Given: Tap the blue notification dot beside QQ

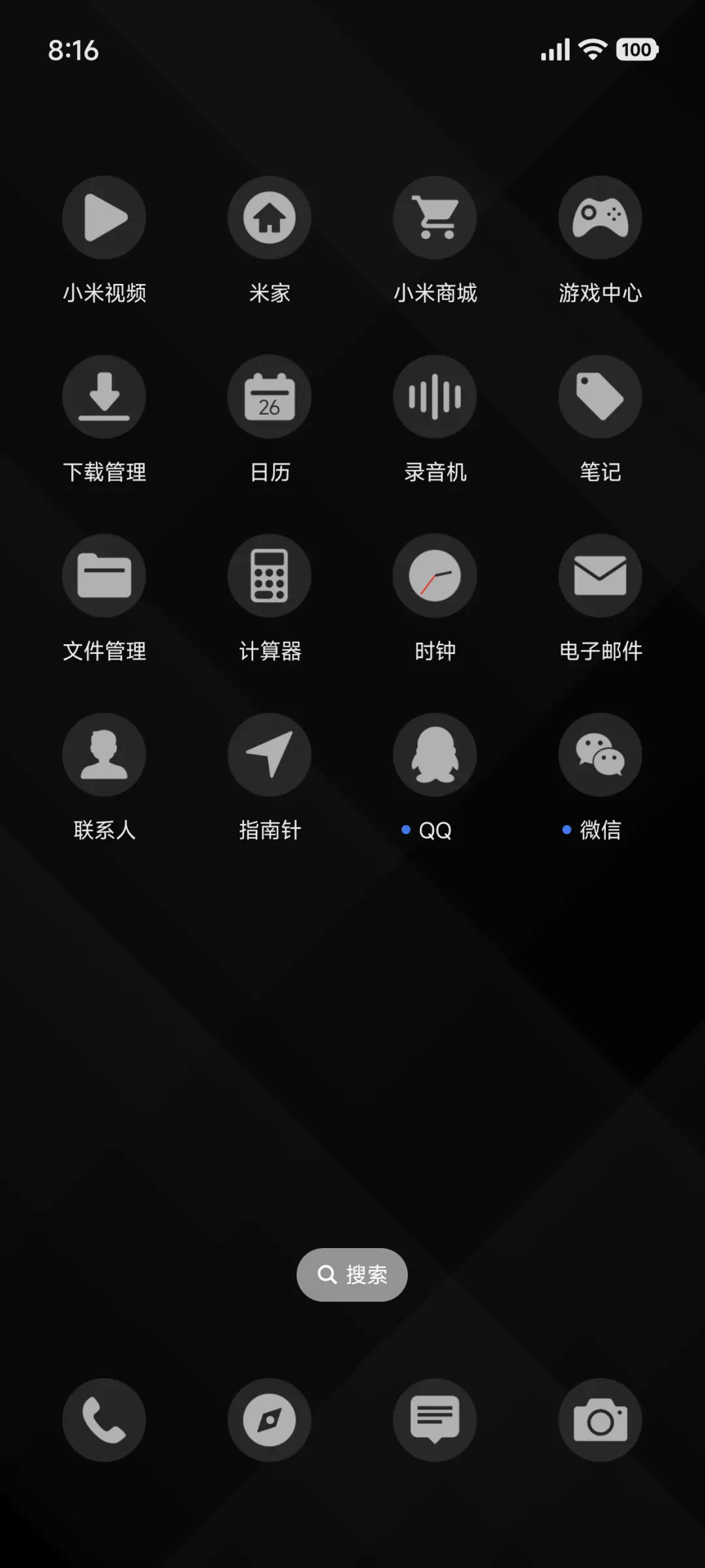Looking at the screenshot, I should coord(405,830).
